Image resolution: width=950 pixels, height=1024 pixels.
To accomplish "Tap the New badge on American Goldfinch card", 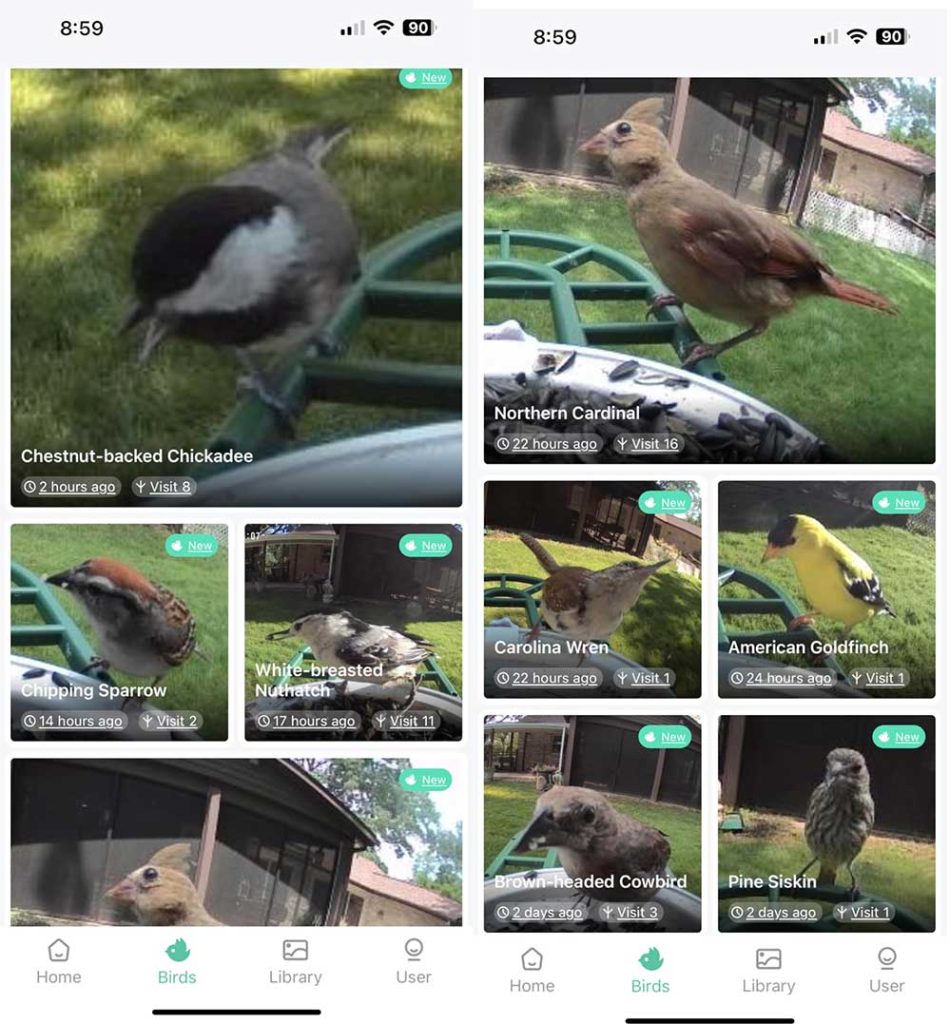I will (x=899, y=503).
